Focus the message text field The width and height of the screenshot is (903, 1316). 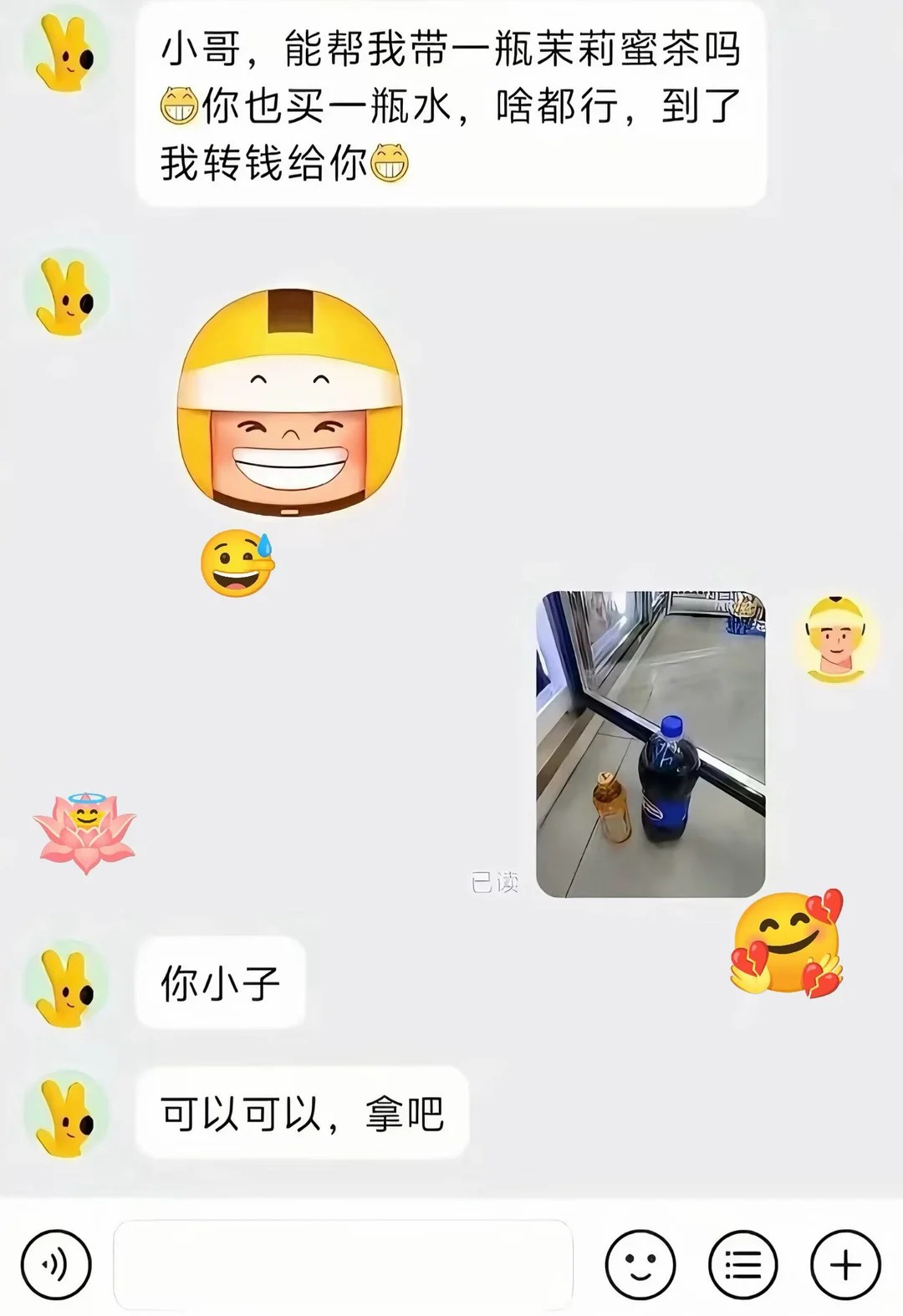click(343, 1265)
